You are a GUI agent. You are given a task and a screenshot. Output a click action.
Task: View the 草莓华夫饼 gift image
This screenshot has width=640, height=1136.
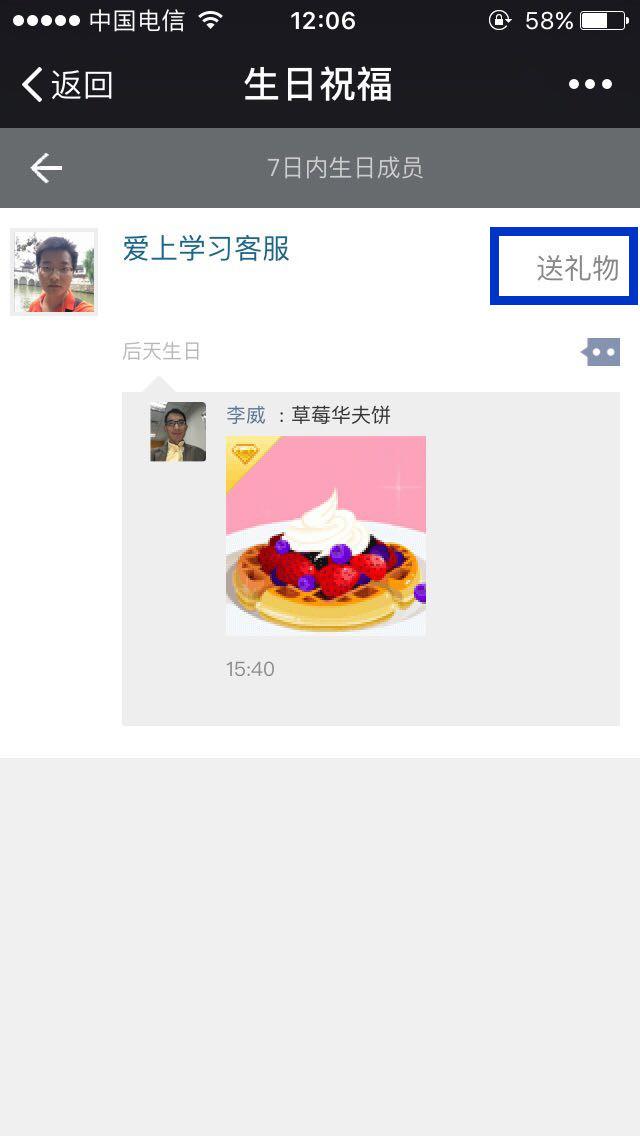click(326, 535)
